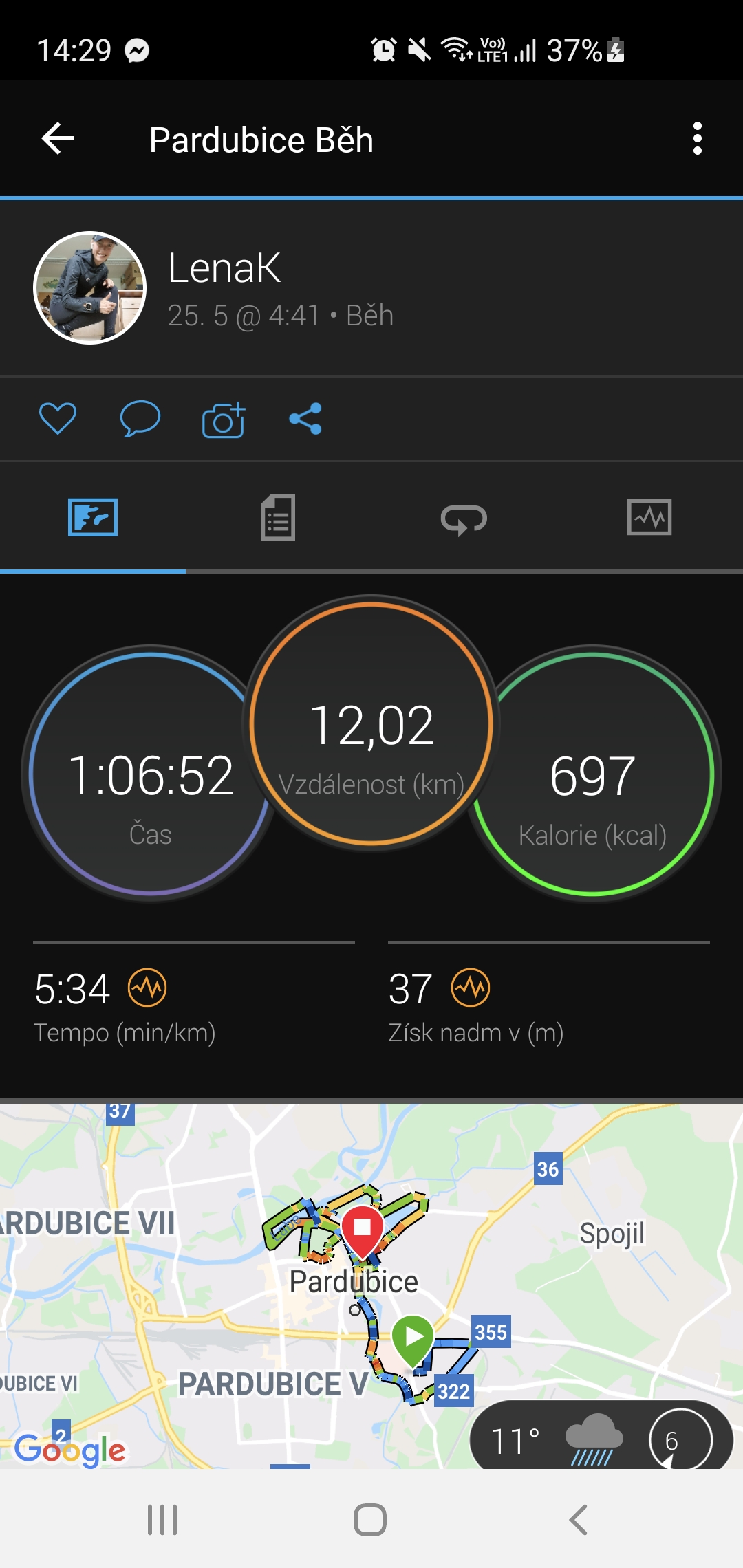Share this run activity

tap(305, 418)
